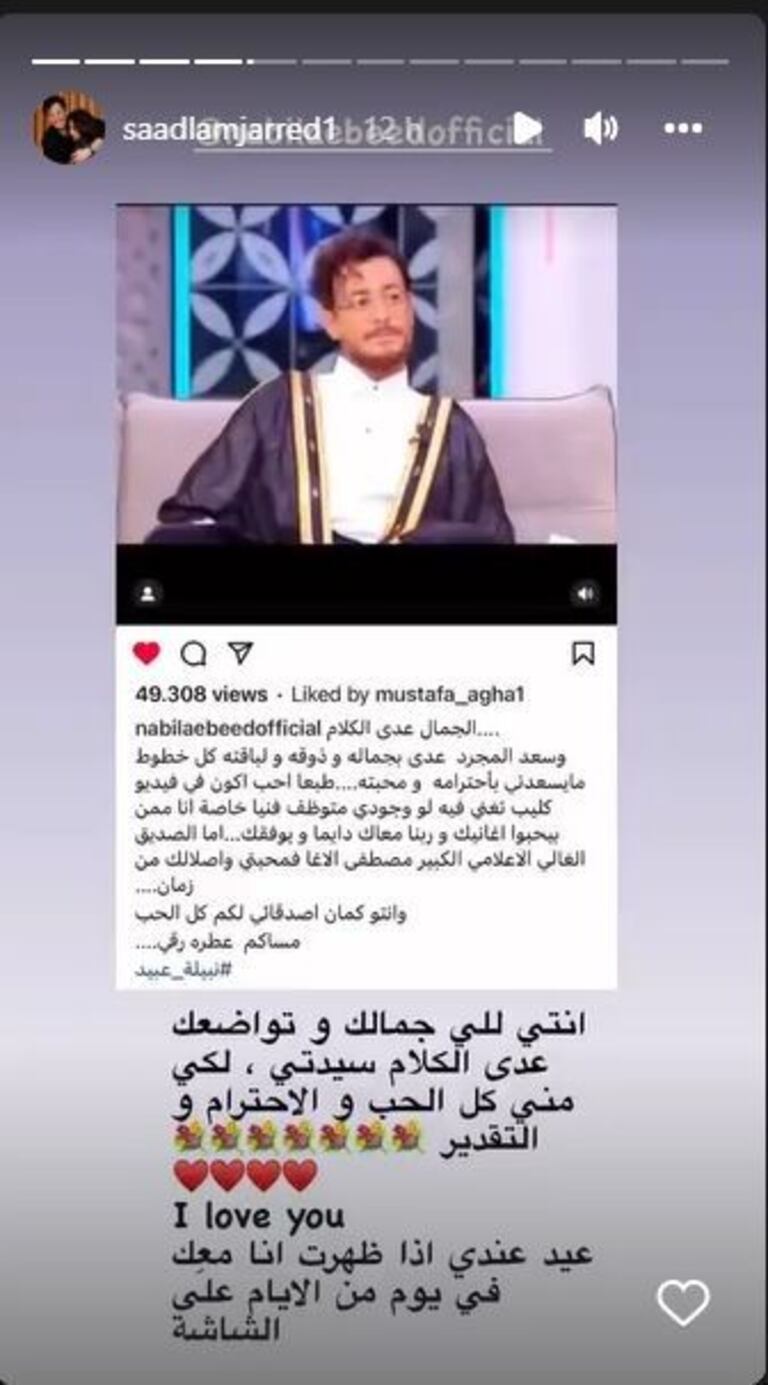Like this story with the heart
Screen dimensions: 768x1385
click(x=683, y=1303)
